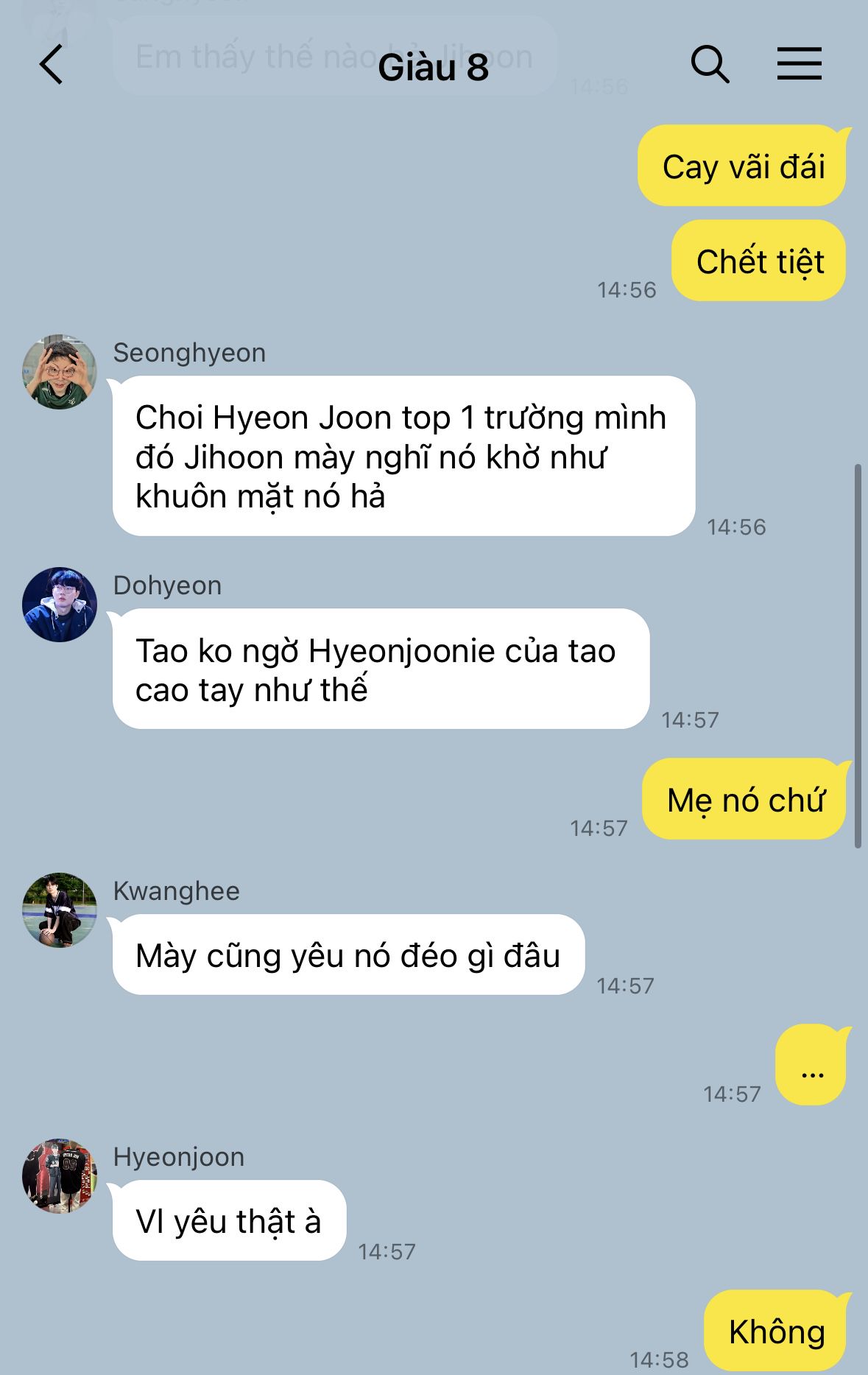Open Hyeonjoon's avatar
Viewport: 868px width, 1375px height.
(60, 1176)
